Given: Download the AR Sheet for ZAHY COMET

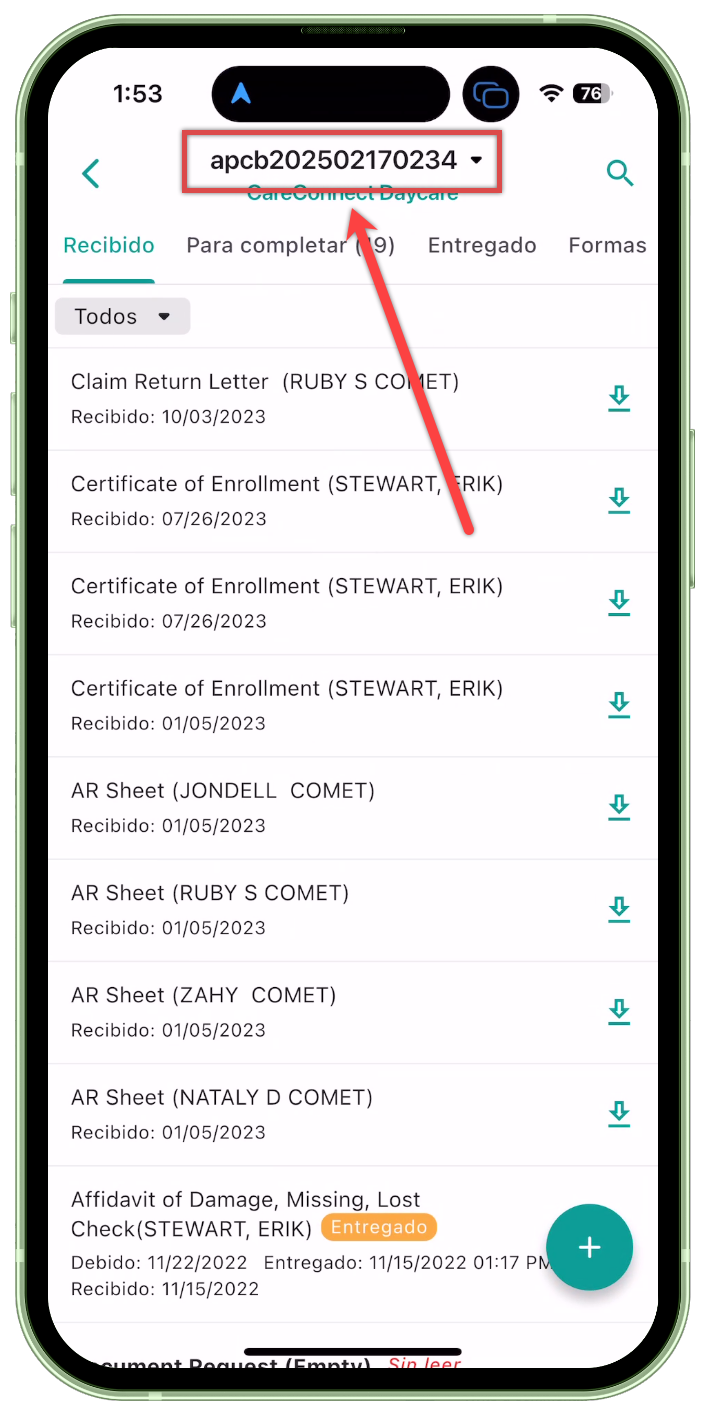Looking at the screenshot, I should point(619,1012).
